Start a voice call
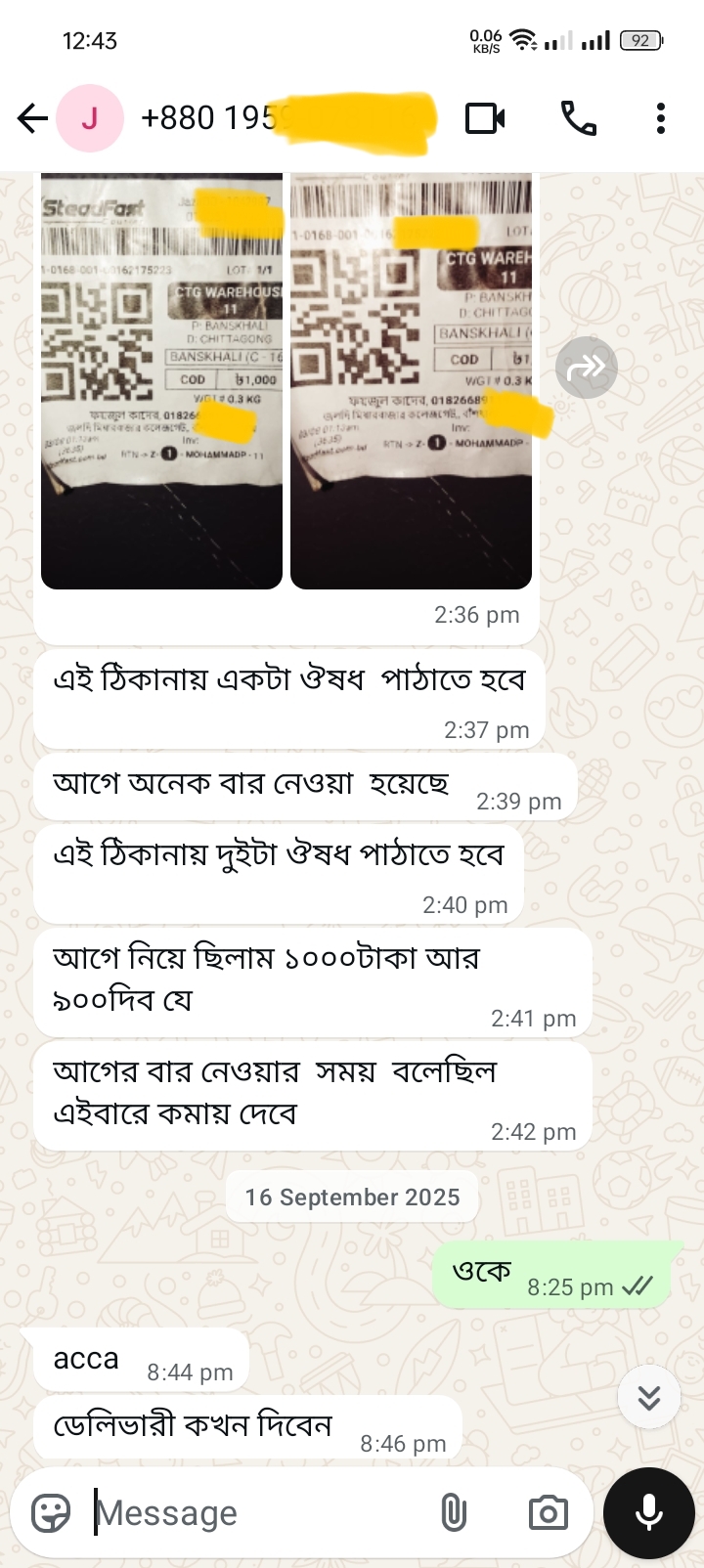The height and width of the screenshot is (1568, 704). click(578, 118)
